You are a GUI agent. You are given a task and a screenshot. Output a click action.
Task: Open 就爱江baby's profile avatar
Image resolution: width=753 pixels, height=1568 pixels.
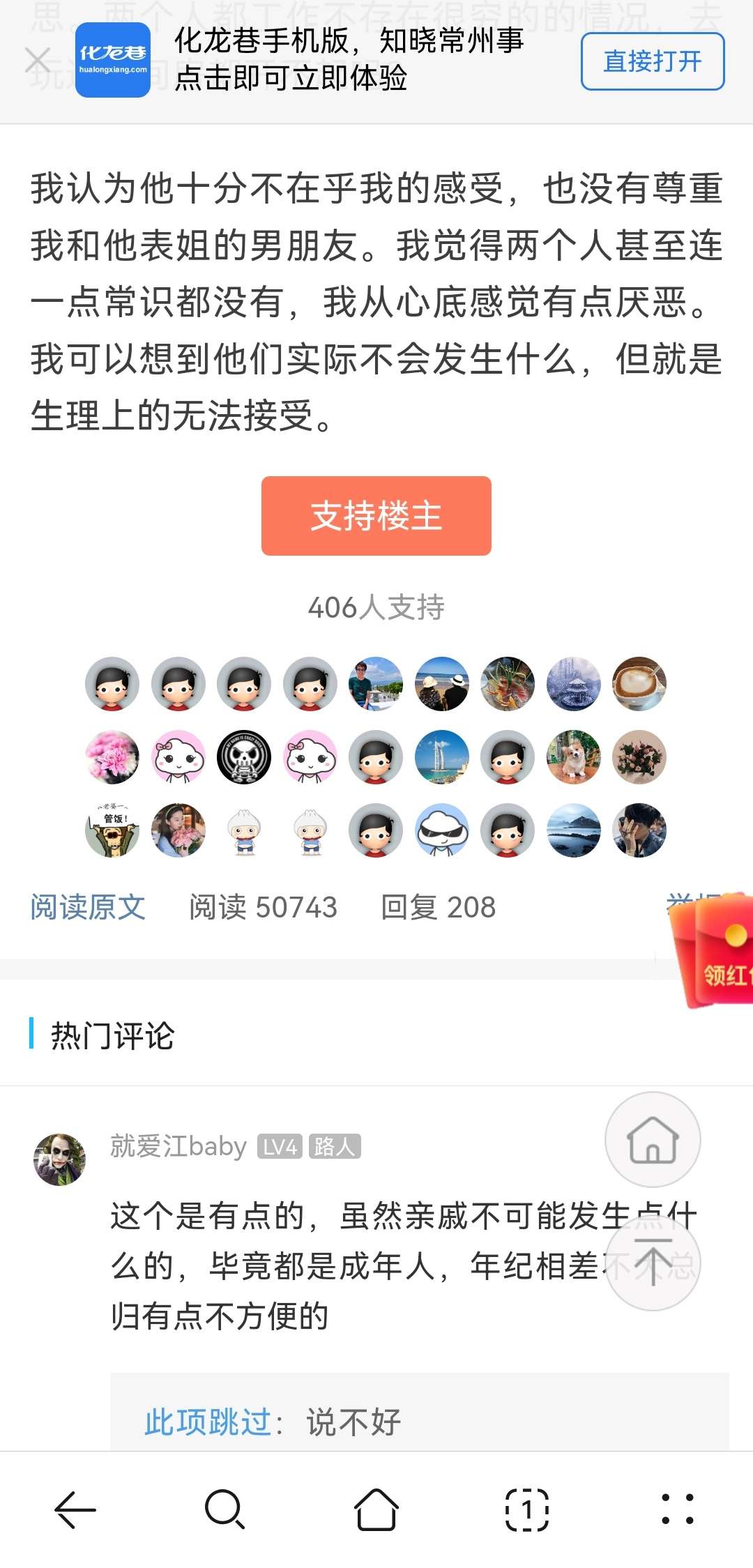(x=60, y=1159)
